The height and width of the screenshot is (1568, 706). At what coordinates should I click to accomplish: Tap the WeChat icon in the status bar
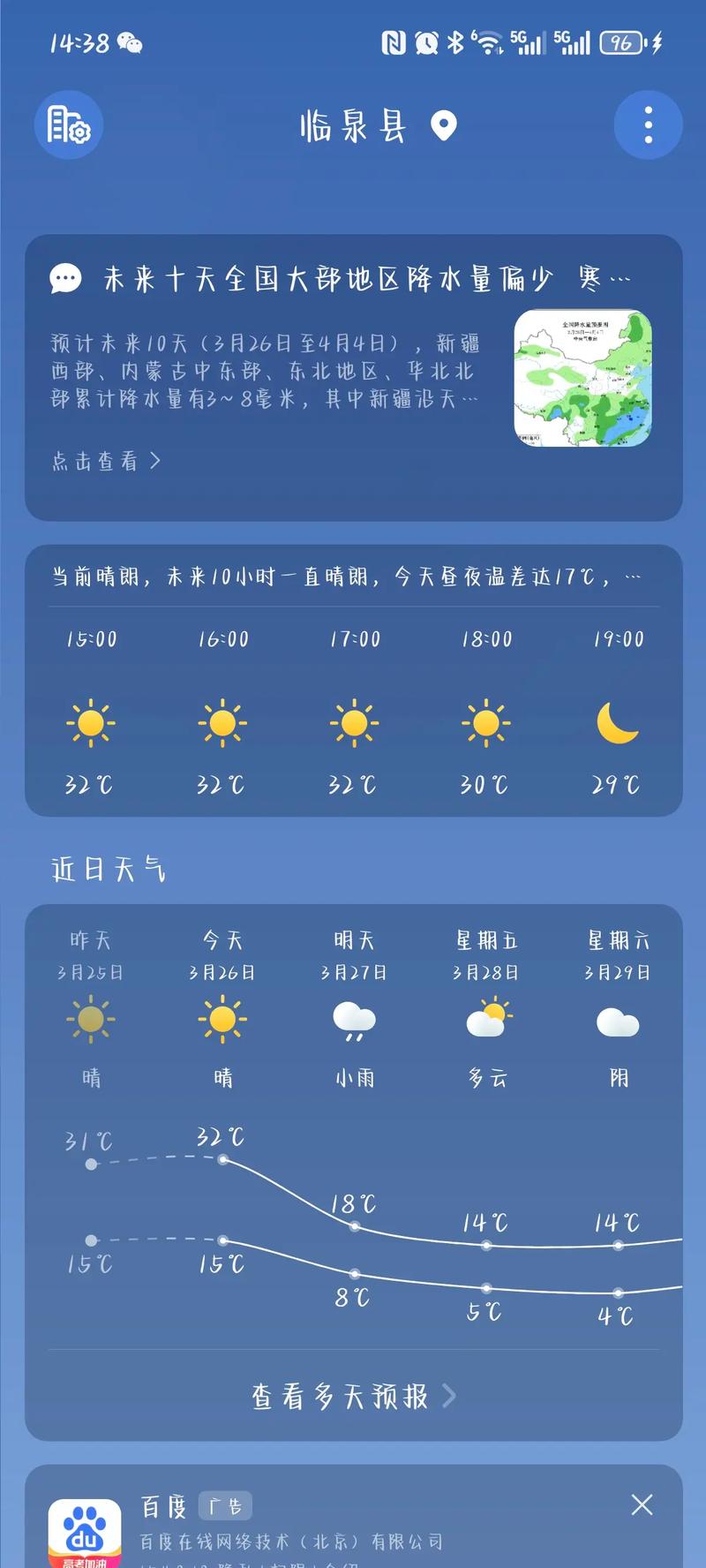[x=131, y=41]
